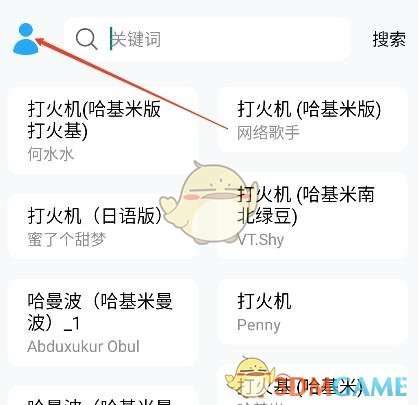Screen dimensions: 418x405
Task: Focus the 关键词 search field
Action: [207, 39]
